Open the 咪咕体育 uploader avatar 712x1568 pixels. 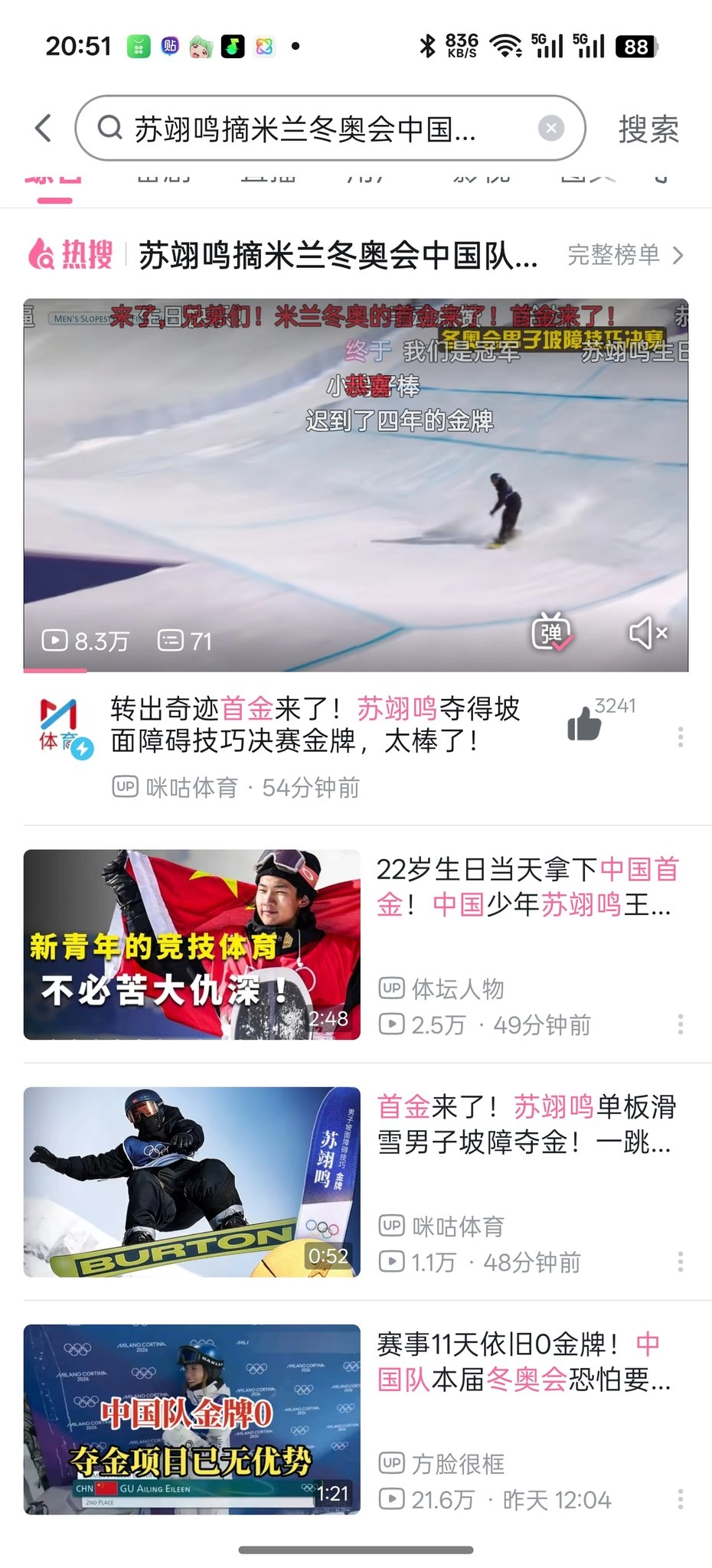point(61,726)
